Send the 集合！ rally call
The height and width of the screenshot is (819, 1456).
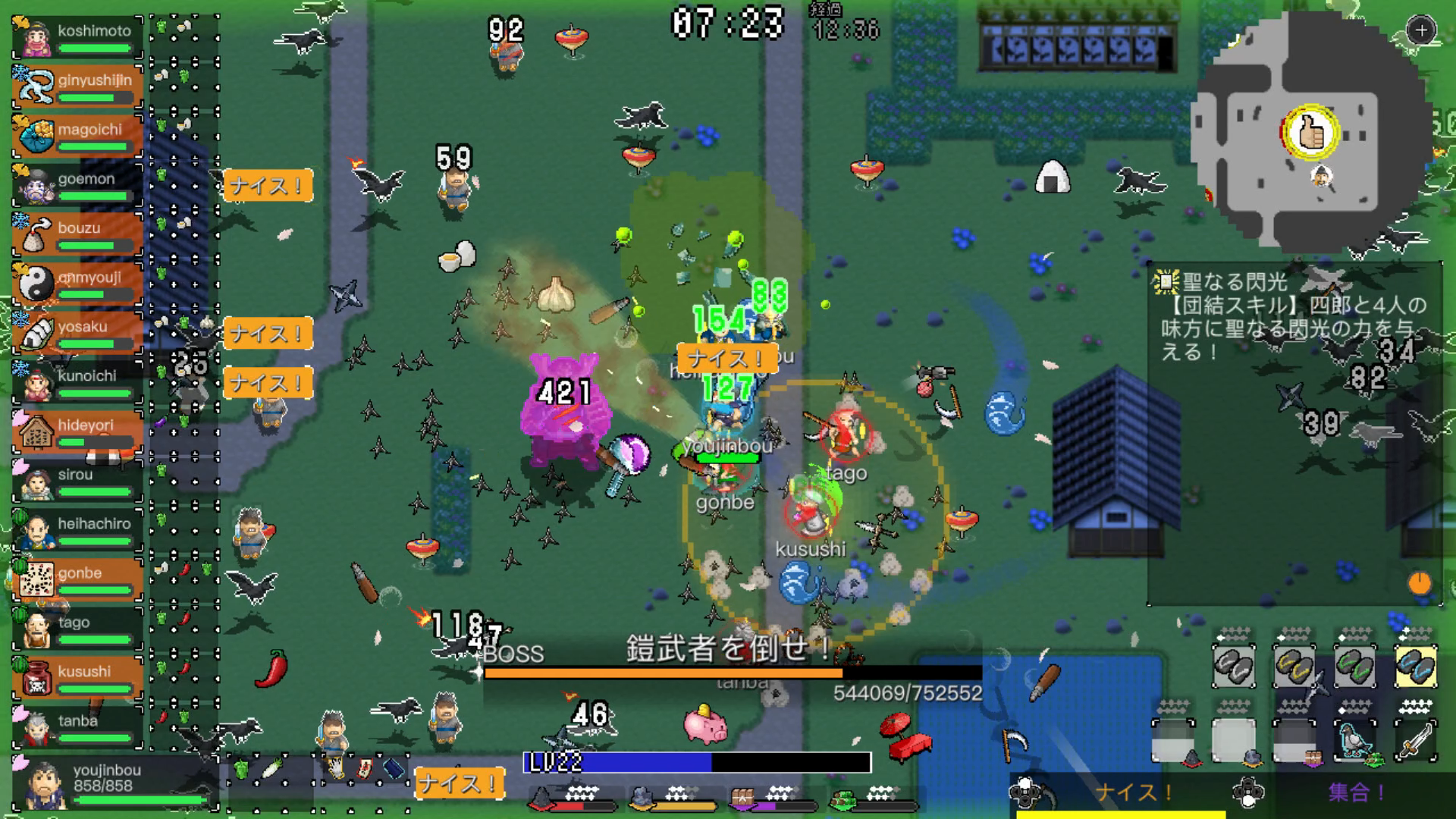pos(1357,793)
